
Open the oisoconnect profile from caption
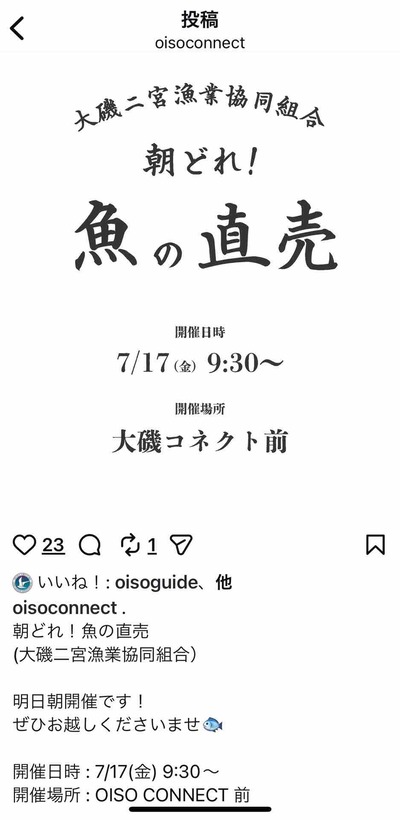pos(64,608)
